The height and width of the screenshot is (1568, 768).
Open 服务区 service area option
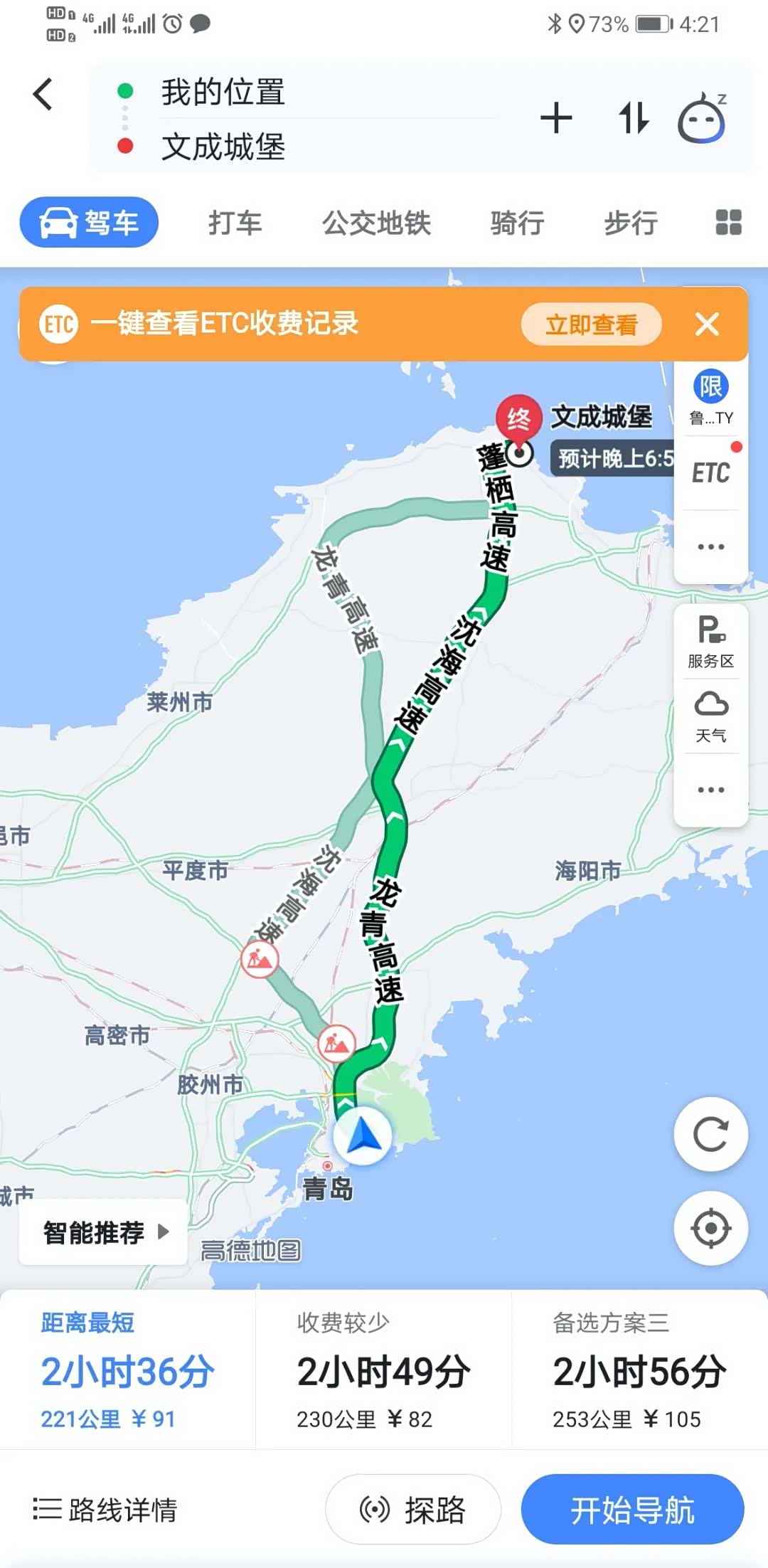click(x=710, y=641)
